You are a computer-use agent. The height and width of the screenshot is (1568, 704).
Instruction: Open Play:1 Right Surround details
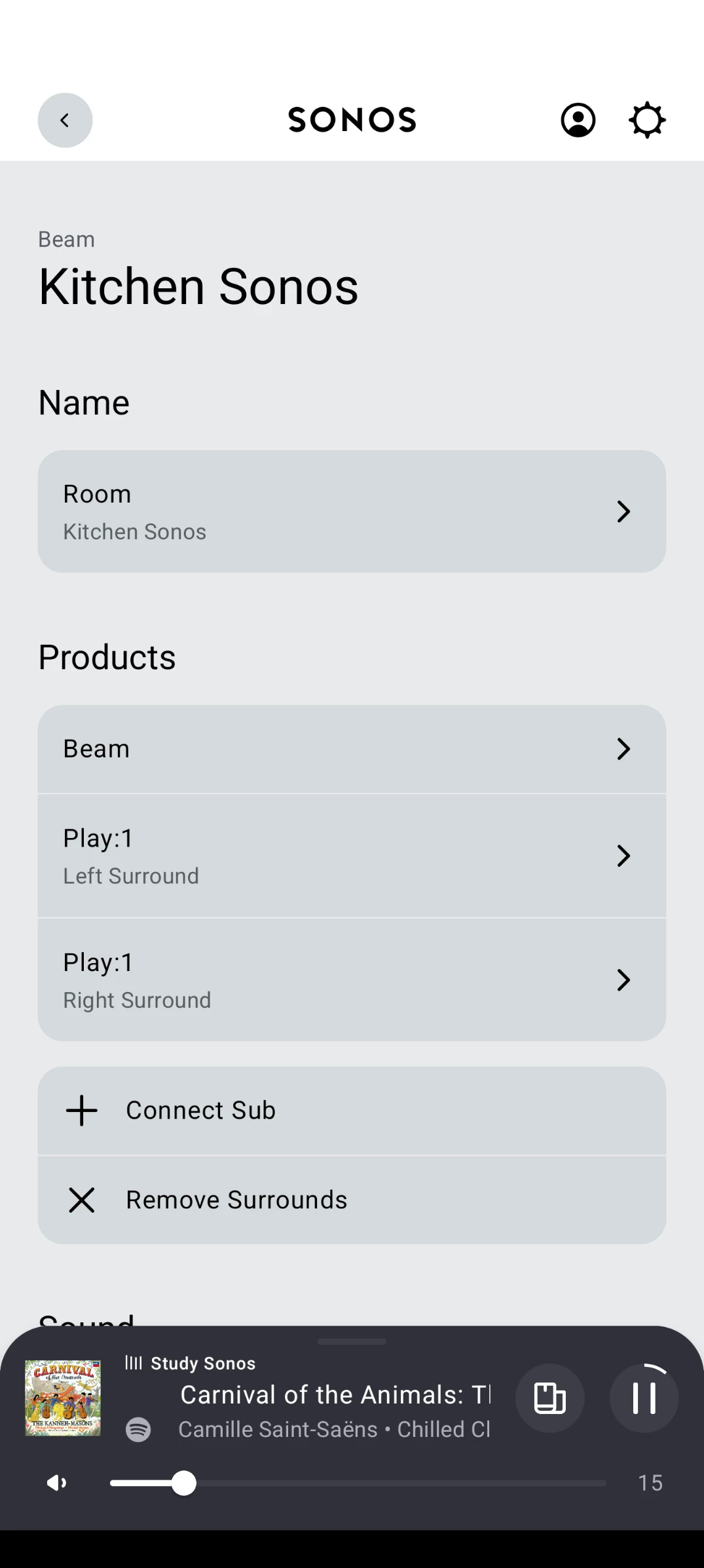pos(352,980)
